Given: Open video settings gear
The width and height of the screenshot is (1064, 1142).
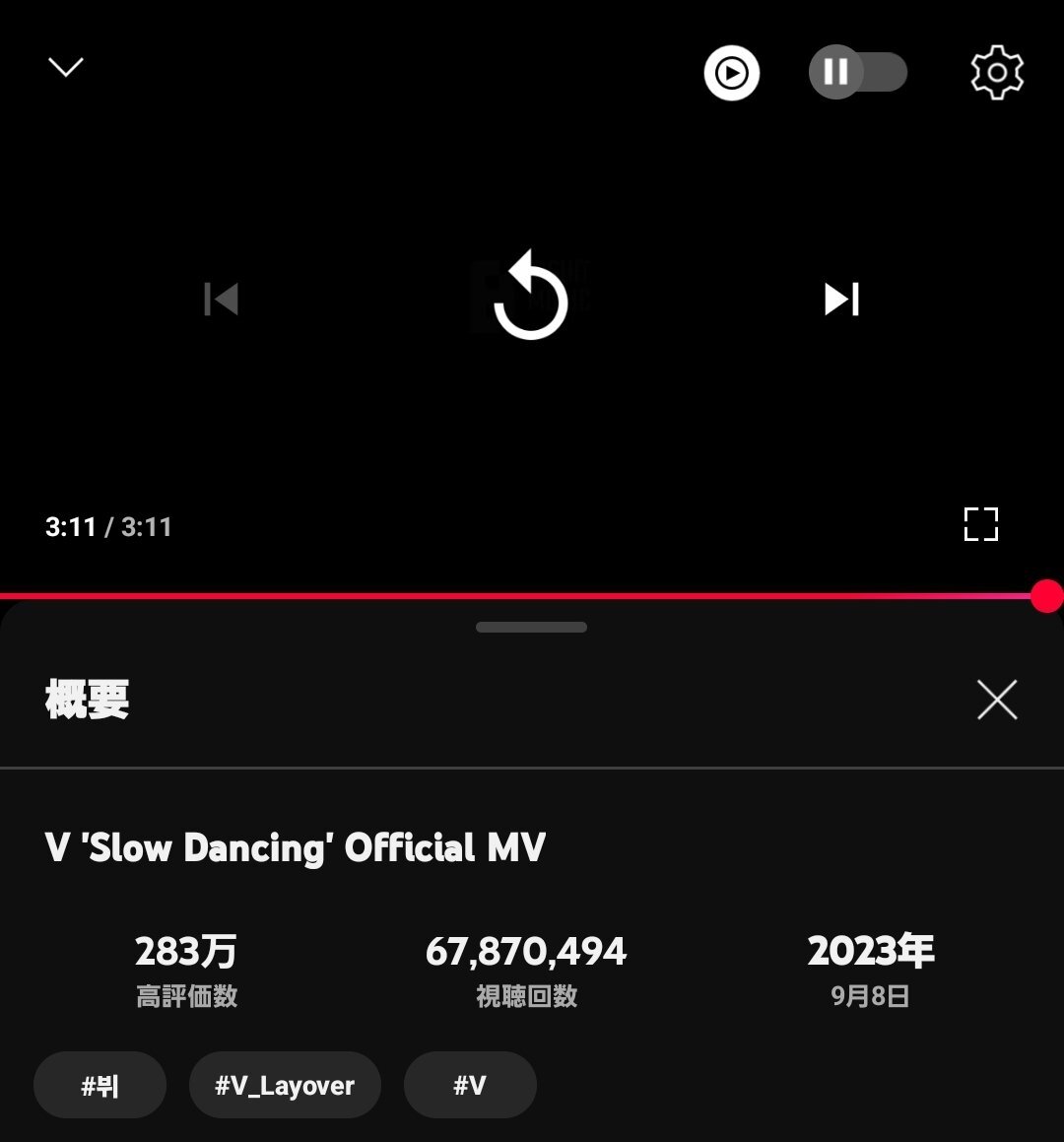Looking at the screenshot, I should (997, 73).
